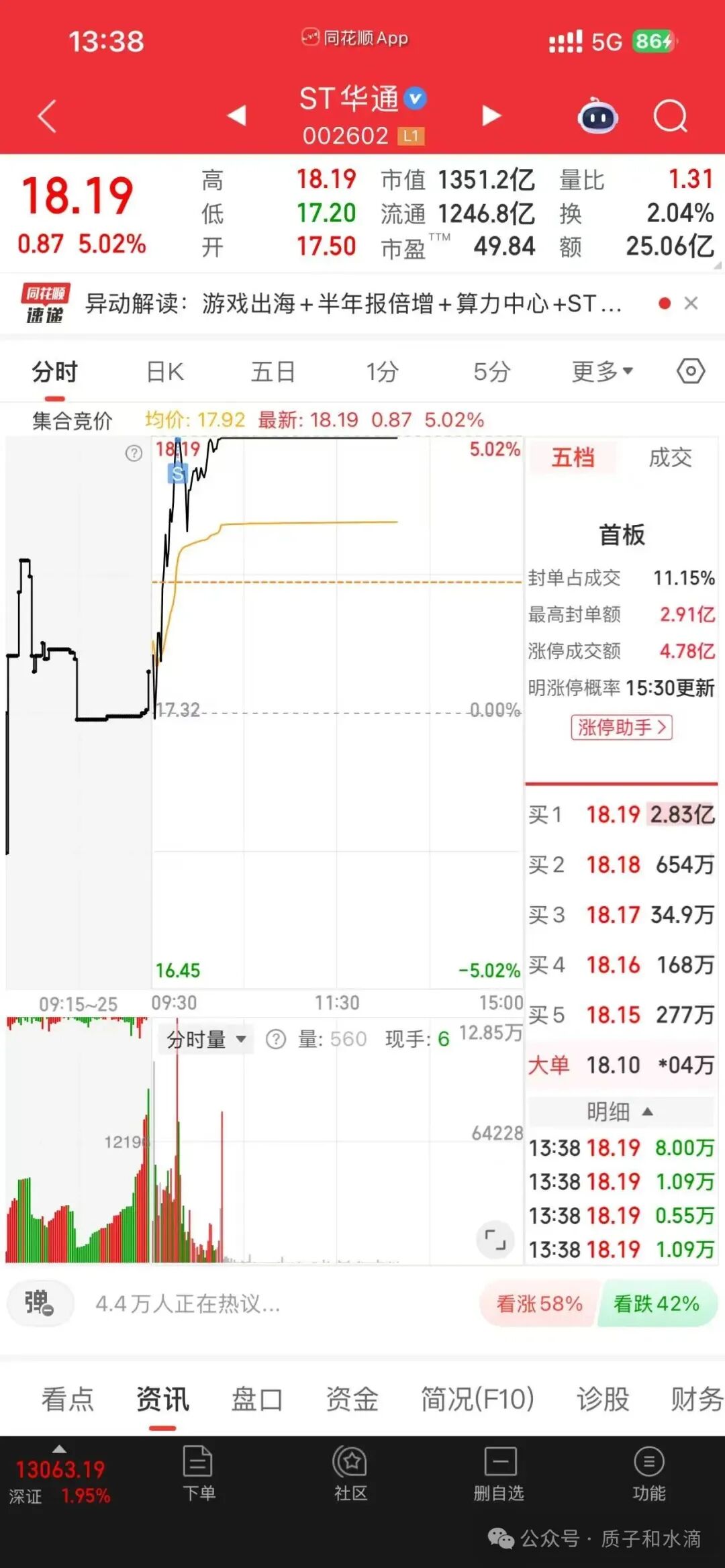Switch to the 五日 chart tab
The image size is (725, 1568).
click(x=273, y=371)
